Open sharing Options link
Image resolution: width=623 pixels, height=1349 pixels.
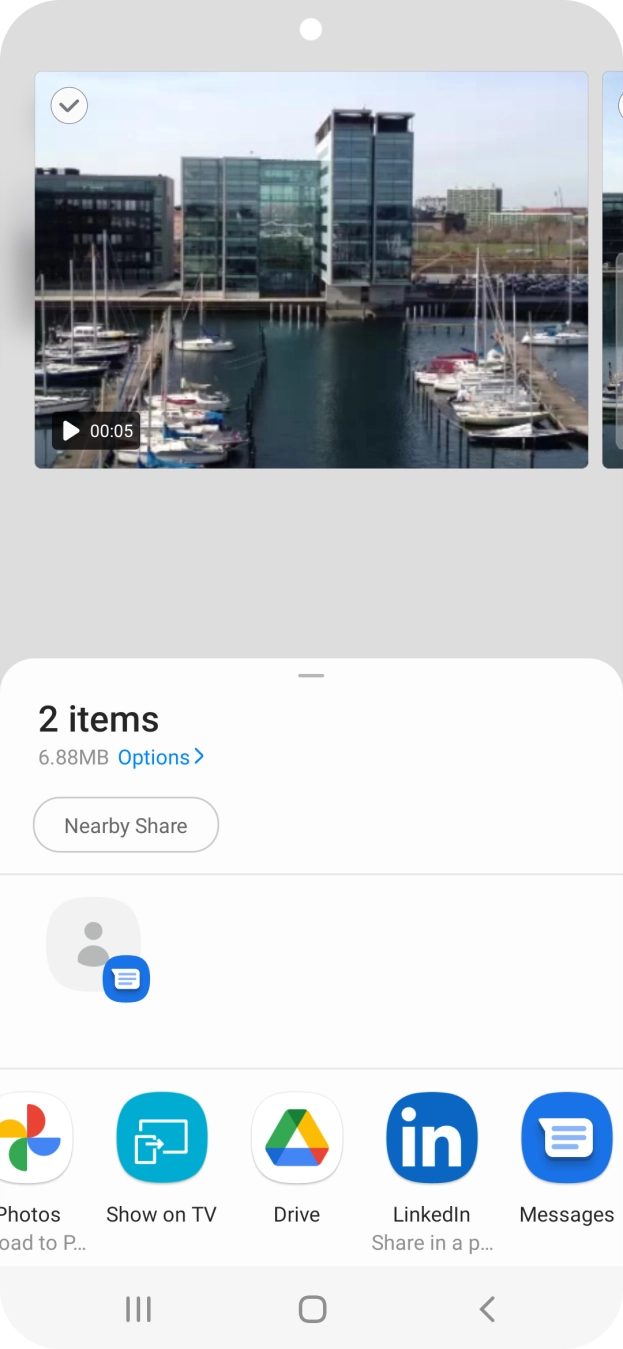coord(160,757)
